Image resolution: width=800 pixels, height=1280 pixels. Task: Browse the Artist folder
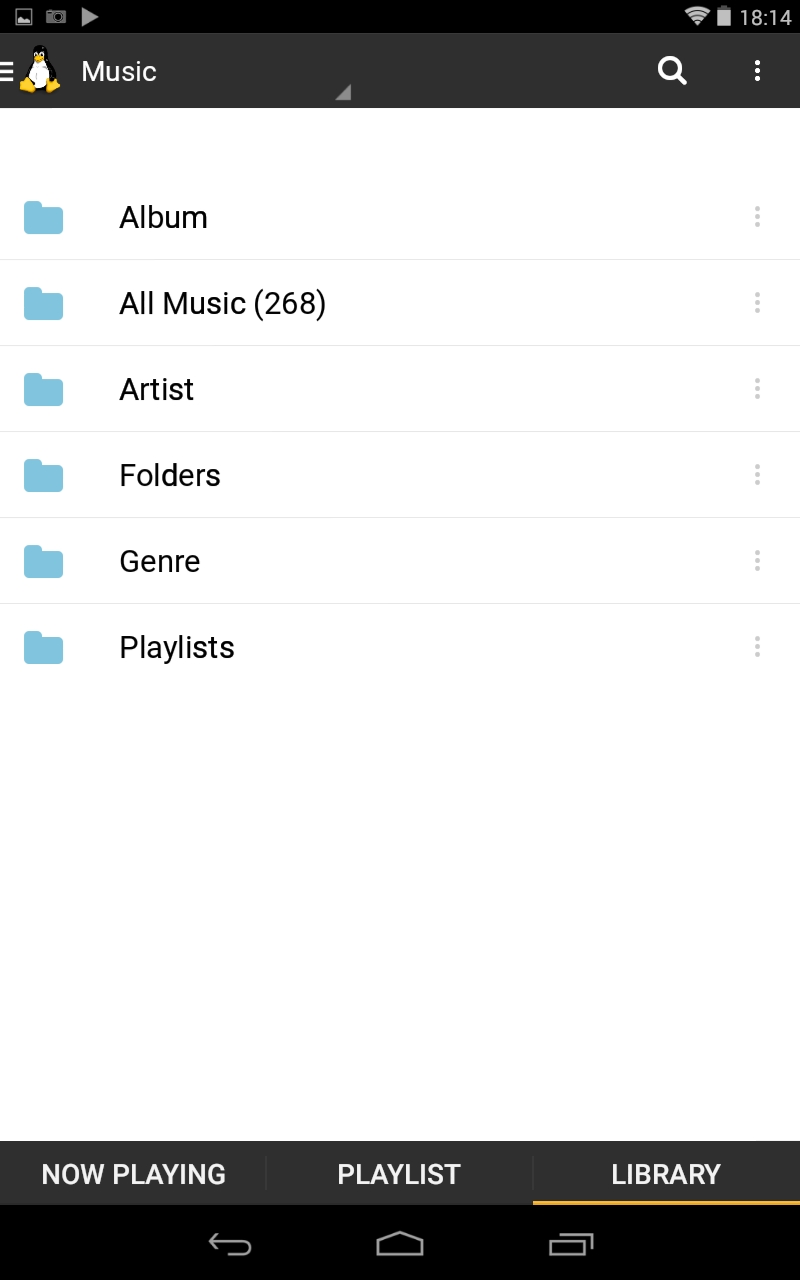pyautogui.click(x=157, y=389)
